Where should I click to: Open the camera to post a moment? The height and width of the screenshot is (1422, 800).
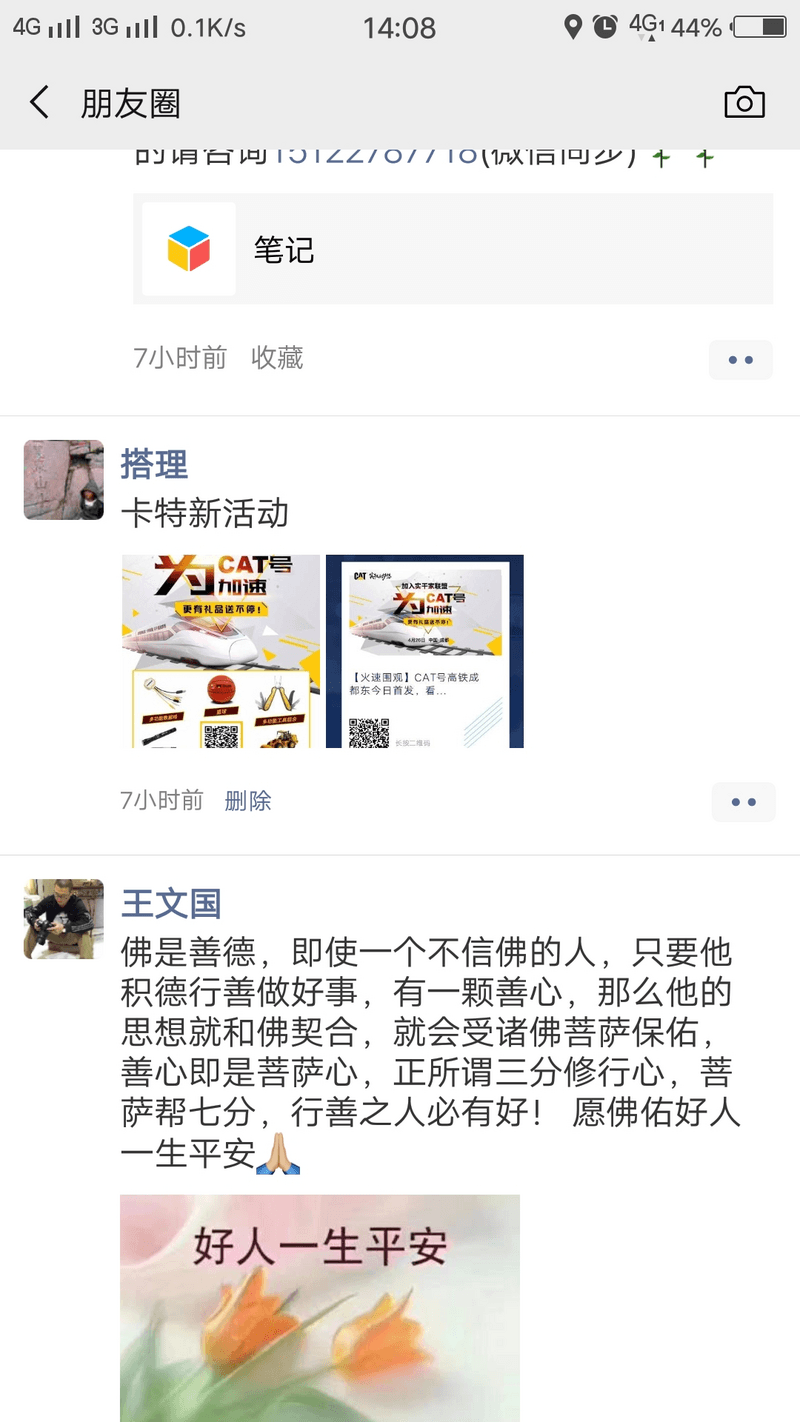744,102
